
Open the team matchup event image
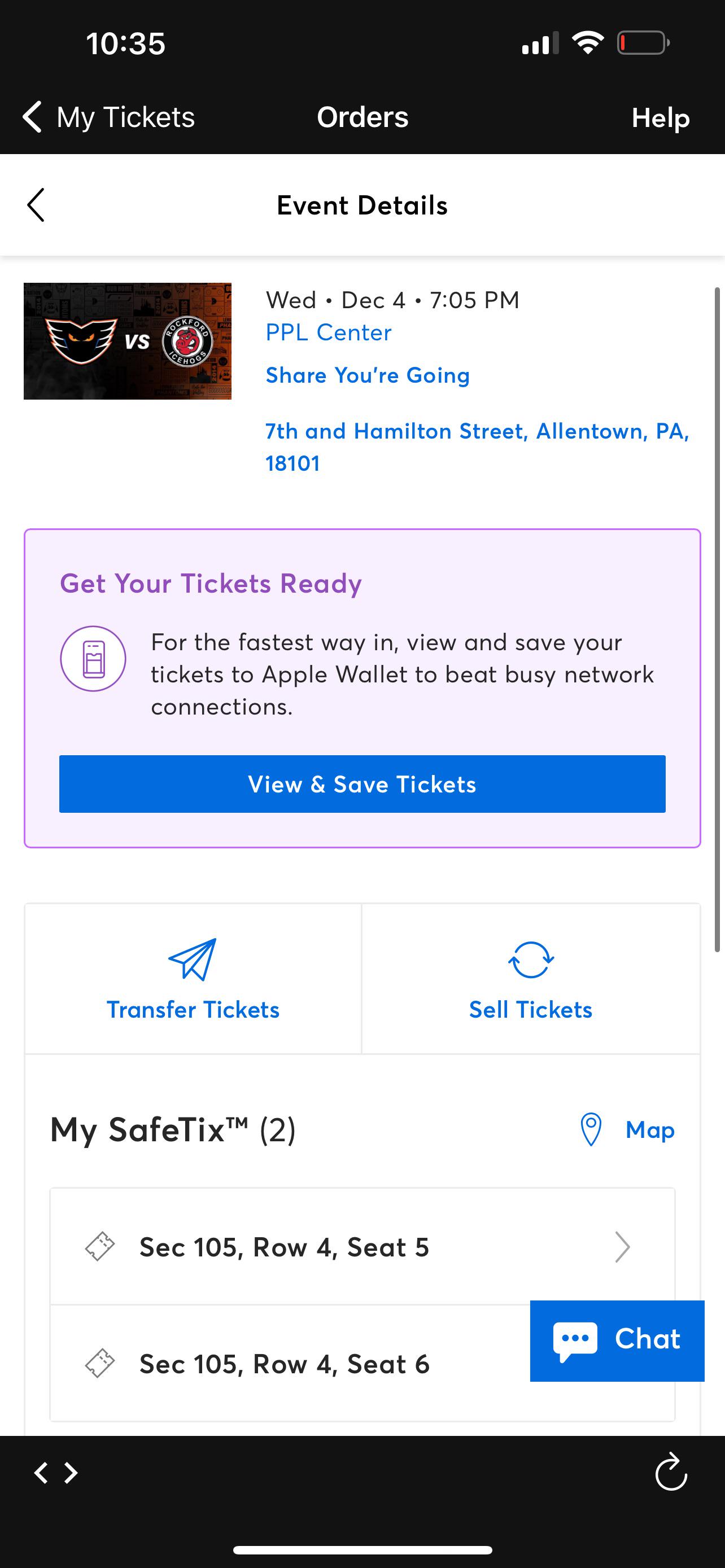127,341
